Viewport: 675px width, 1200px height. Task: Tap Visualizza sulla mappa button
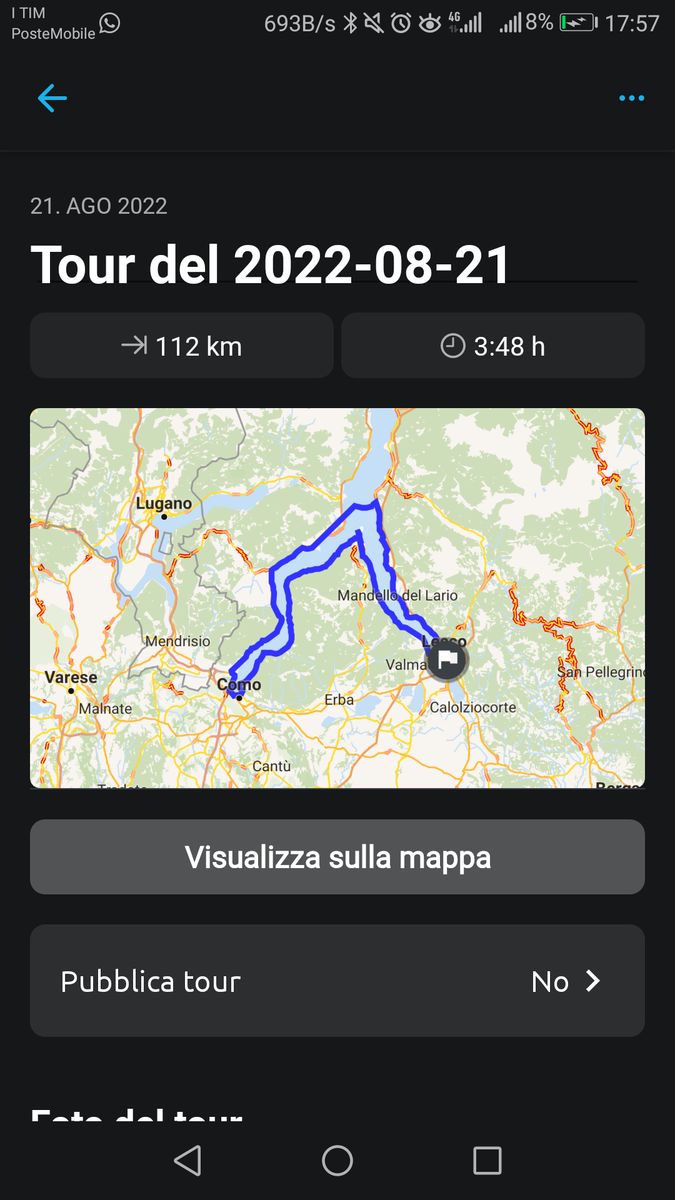pos(337,857)
